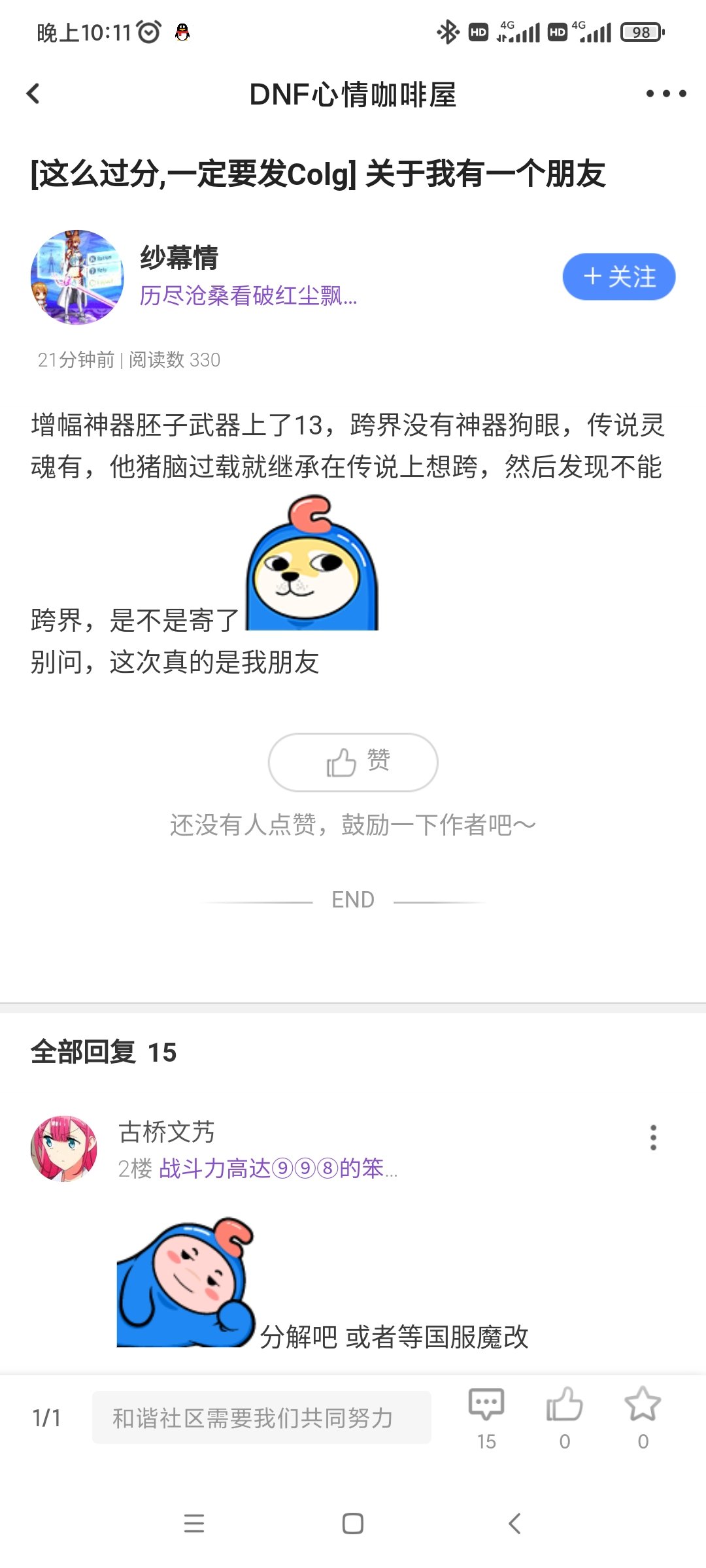Viewport: 706px width, 1568px height.
Task: Tap the thumbs-up icon in the bottom bar
Action: (564, 1405)
